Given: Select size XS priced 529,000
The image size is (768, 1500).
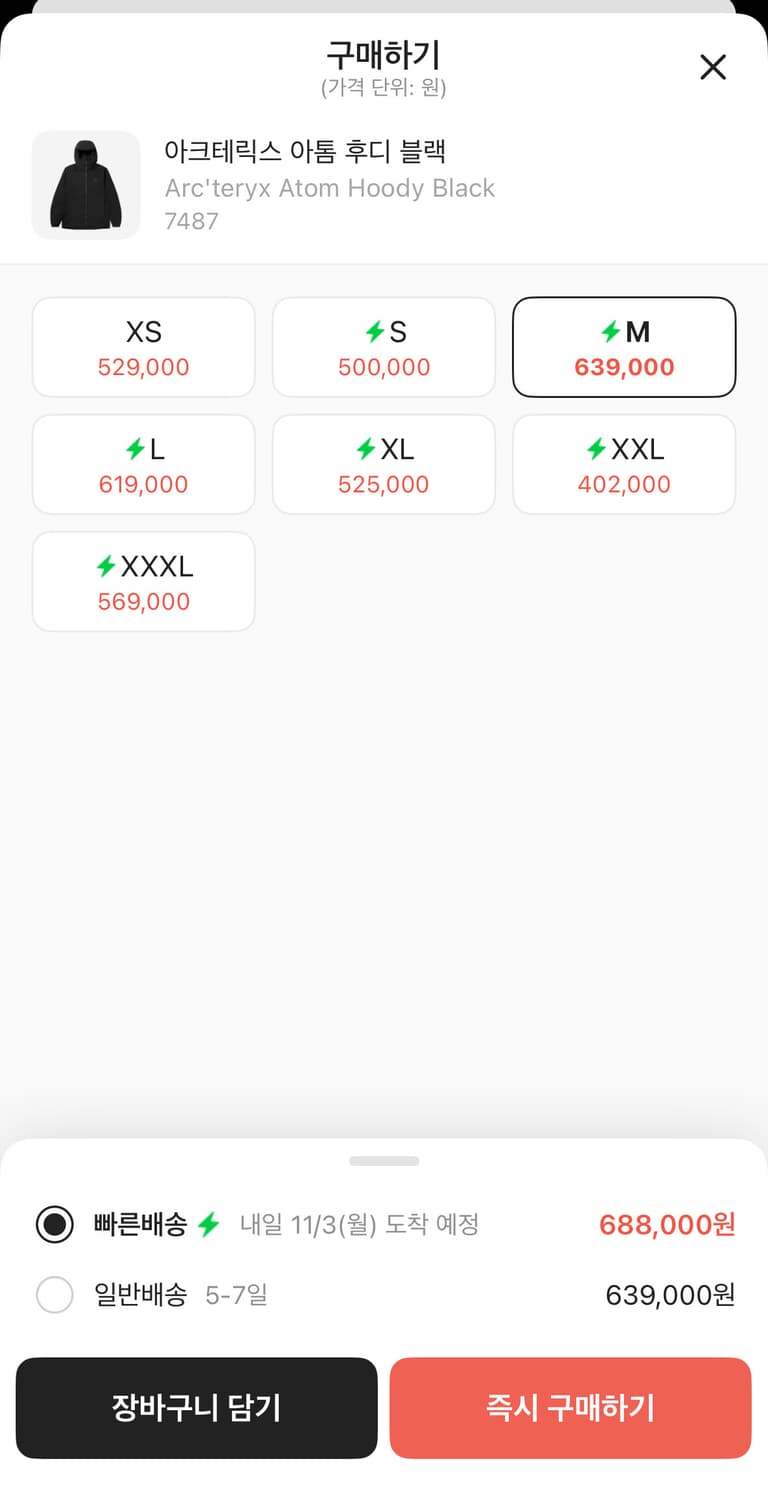Looking at the screenshot, I should (x=143, y=346).
